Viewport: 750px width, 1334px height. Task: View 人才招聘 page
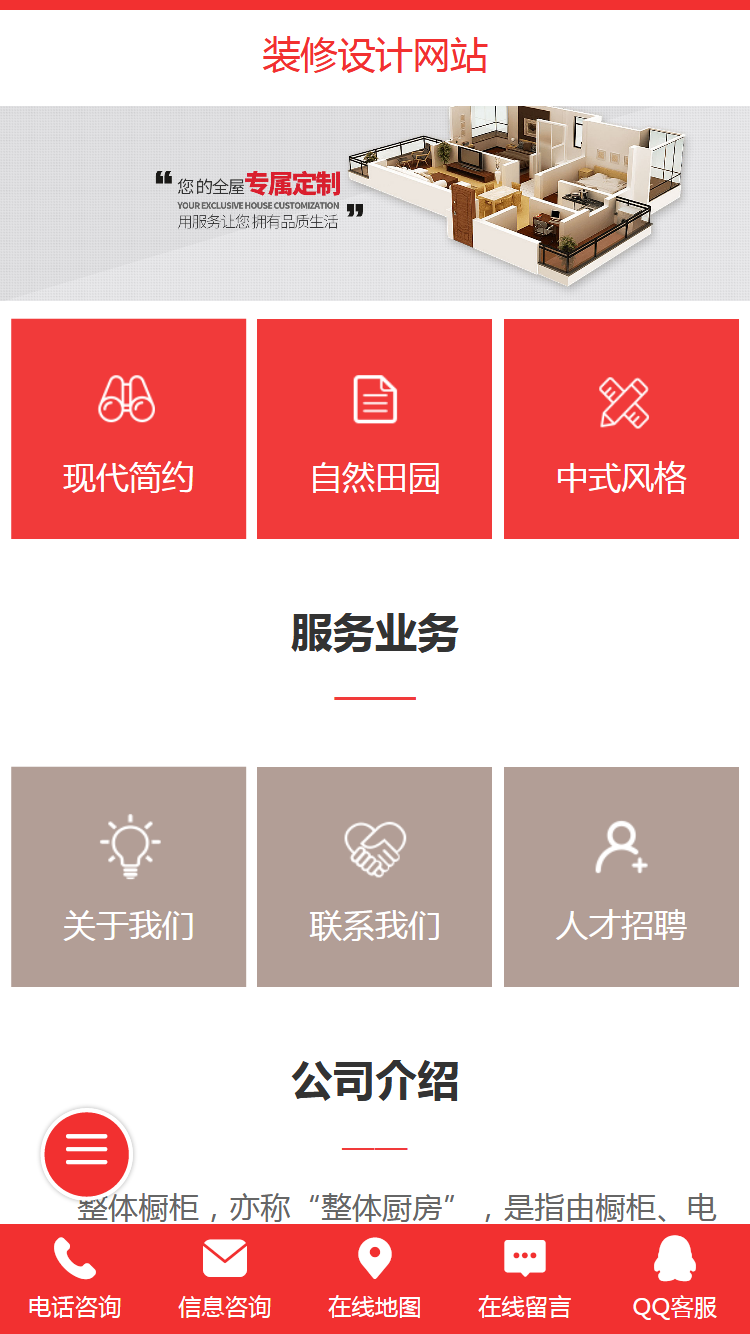[621, 877]
